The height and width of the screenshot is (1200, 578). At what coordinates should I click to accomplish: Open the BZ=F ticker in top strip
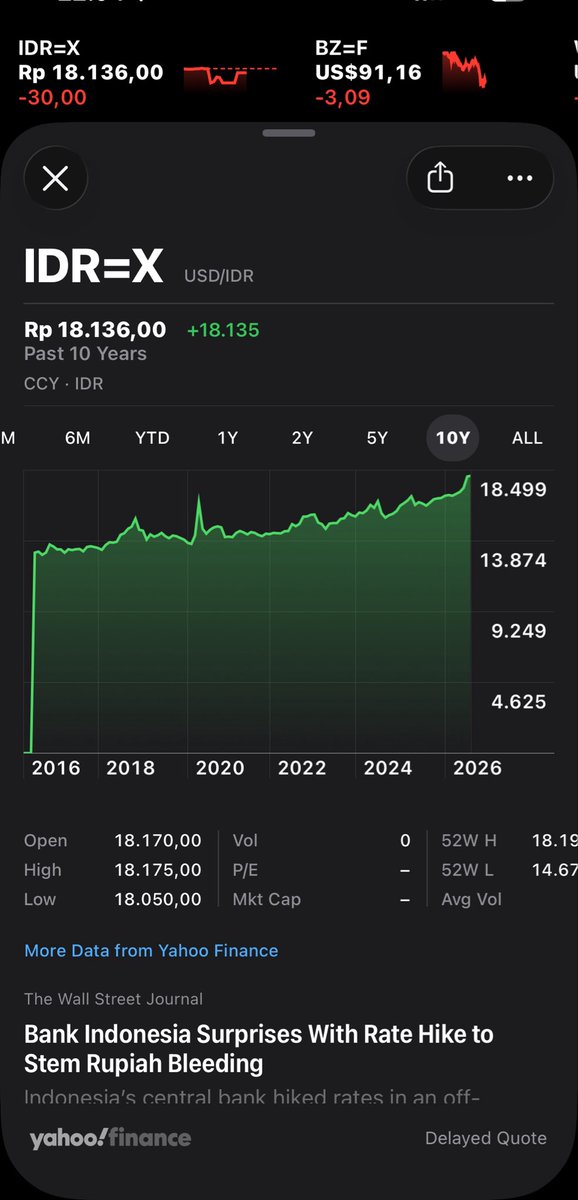tap(398, 72)
